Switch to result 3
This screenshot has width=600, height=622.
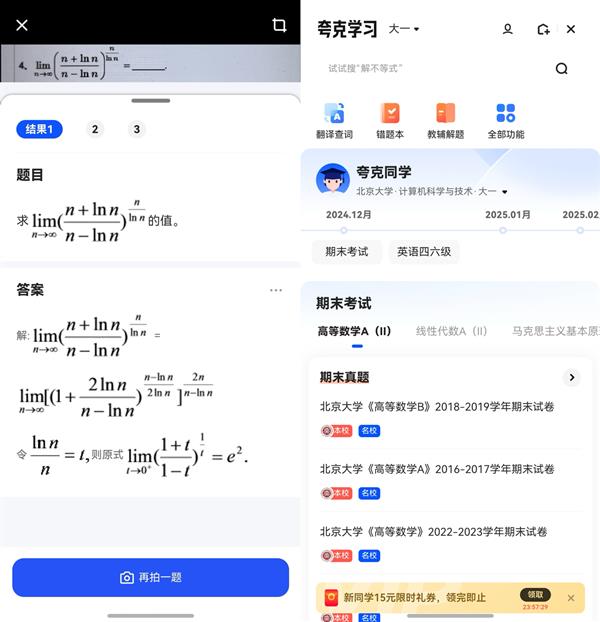[136, 129]
